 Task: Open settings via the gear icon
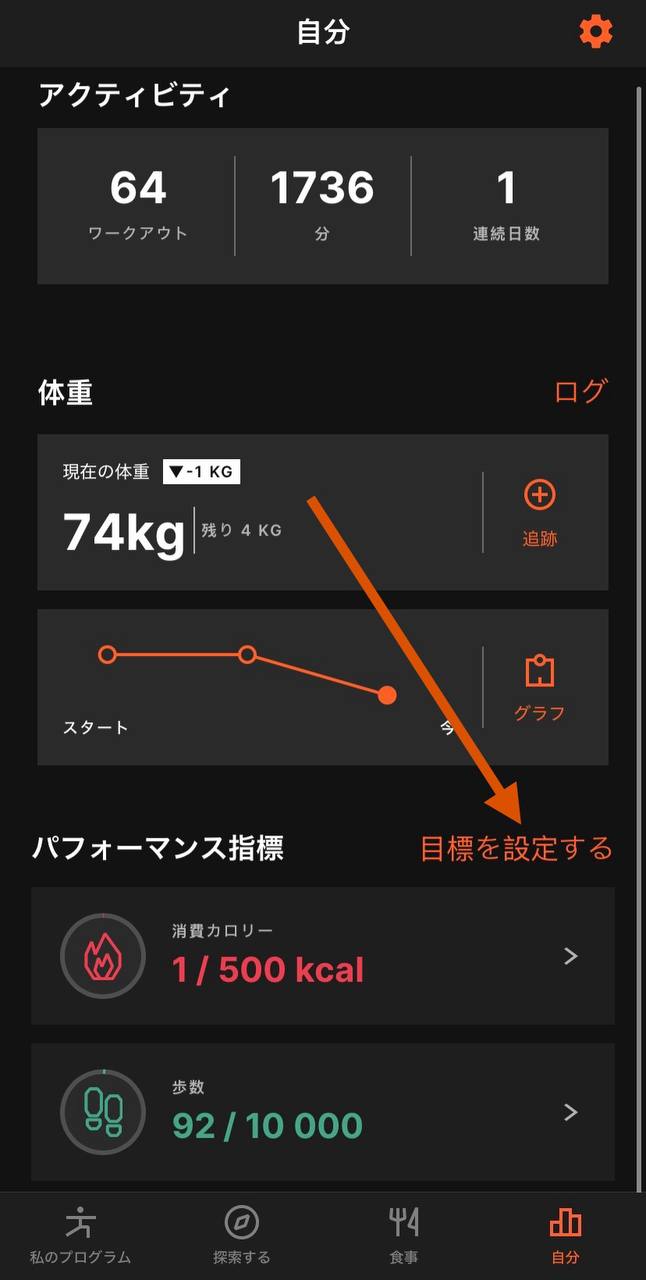coord(596,32)
